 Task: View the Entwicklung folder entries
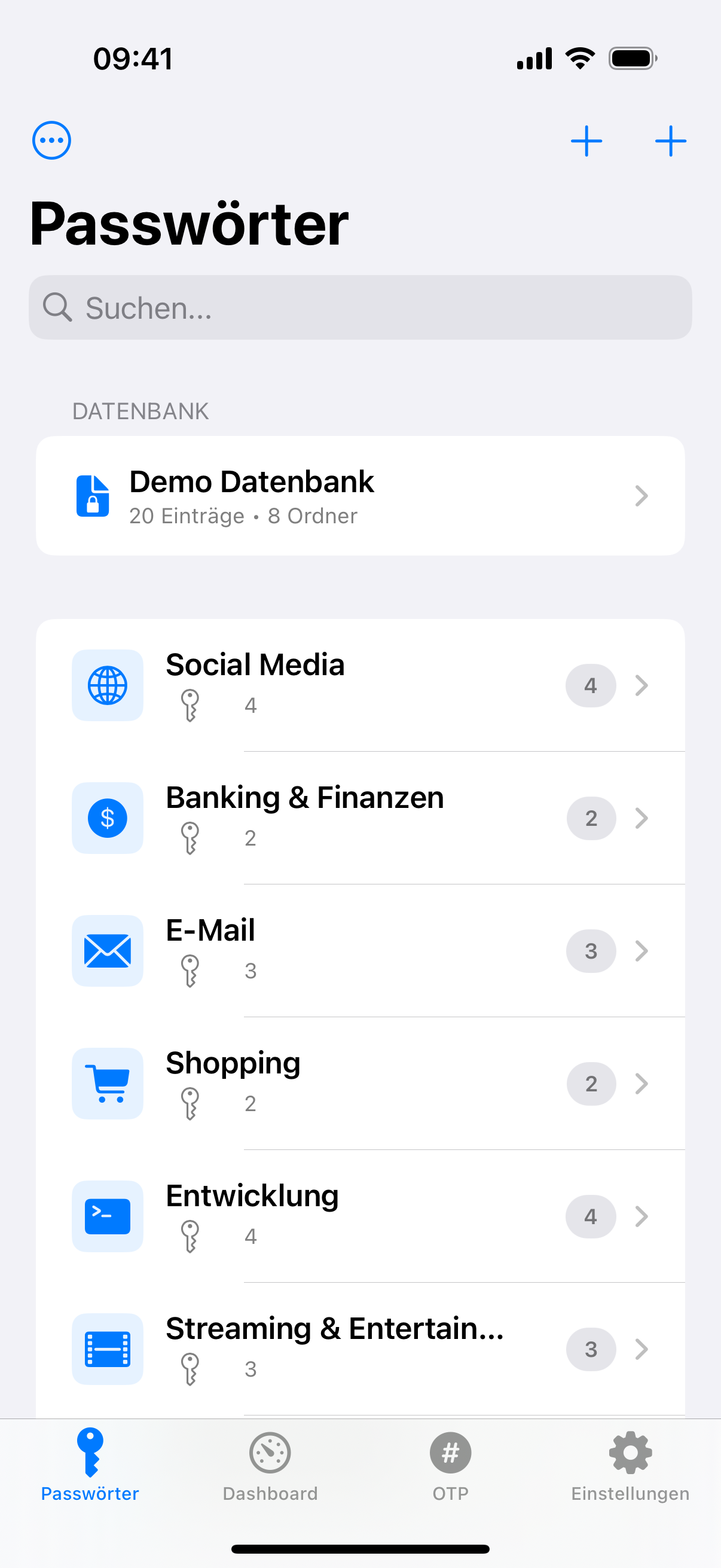point(360,1216)
